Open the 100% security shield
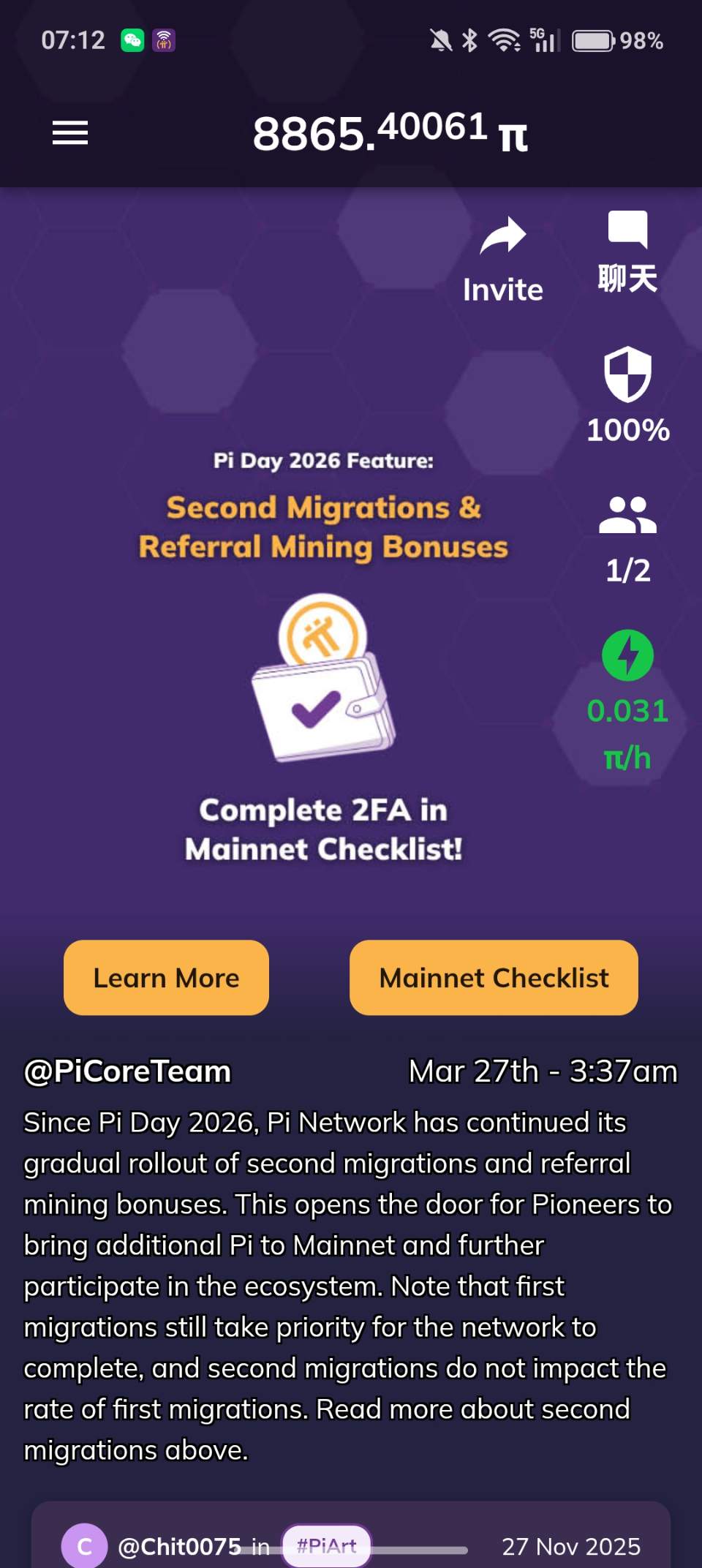The height and width of the screenshot is (1568, 702). 627,374
